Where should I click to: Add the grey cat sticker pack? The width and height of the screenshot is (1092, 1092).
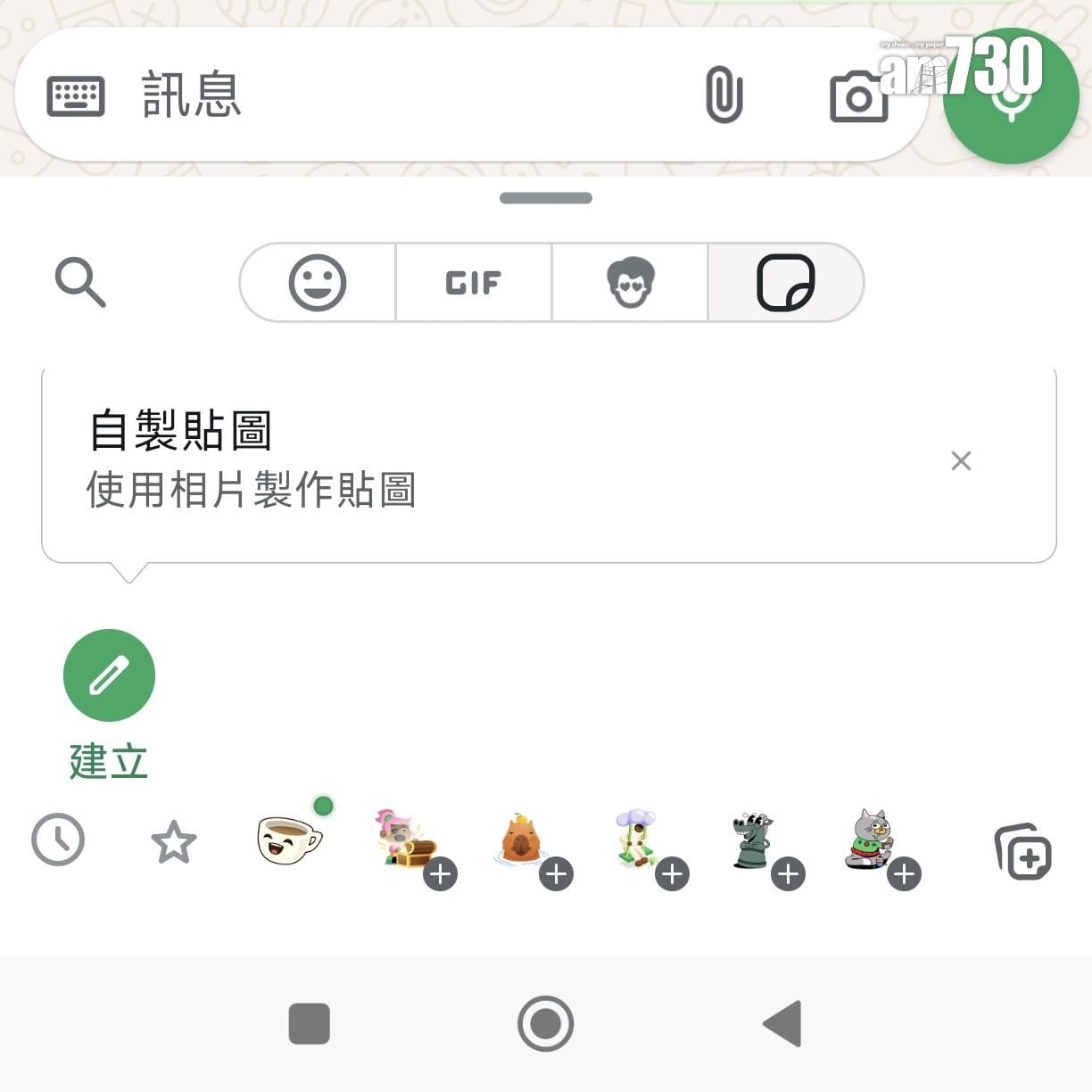[904, 873]
